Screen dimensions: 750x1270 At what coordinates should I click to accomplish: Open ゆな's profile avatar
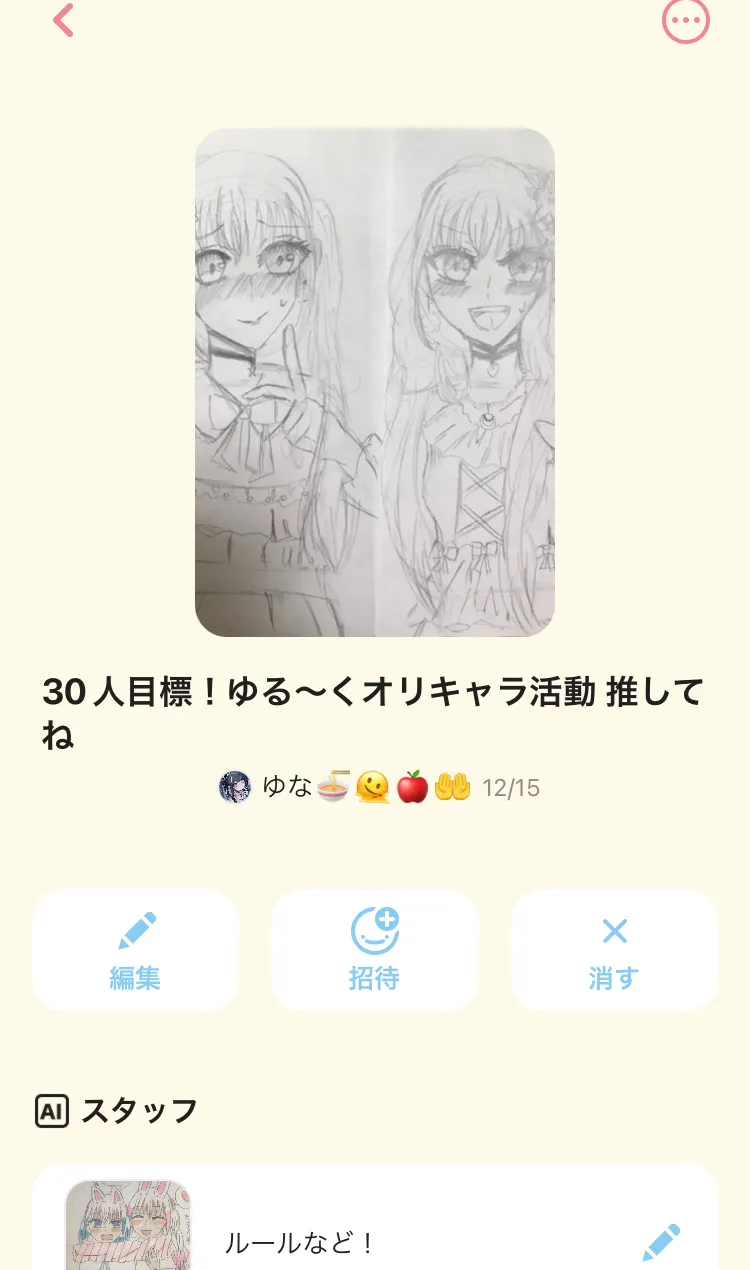pos(235,788)
